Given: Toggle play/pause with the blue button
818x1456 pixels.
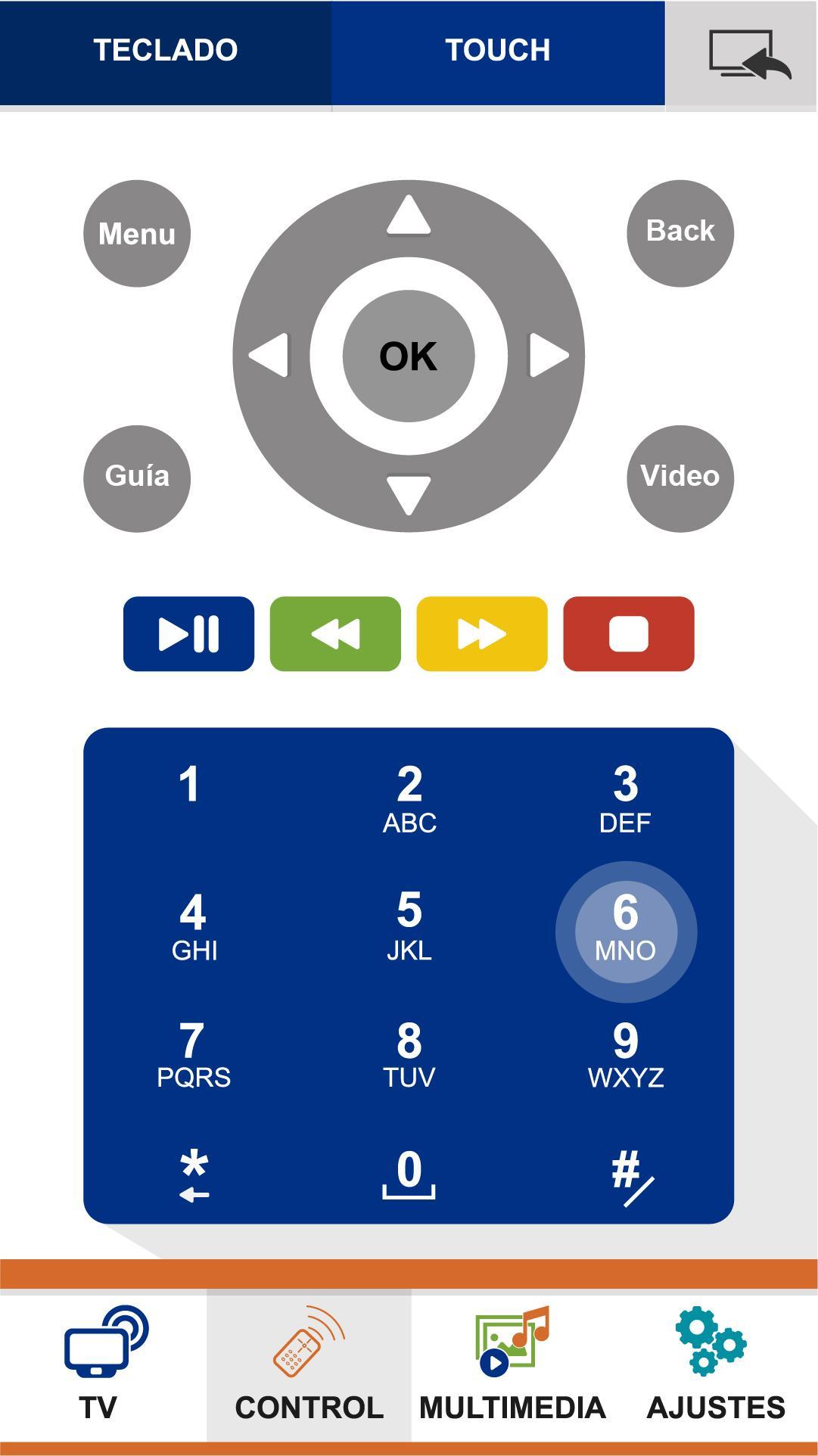Looking at the screenshot, I should point(189,633).
